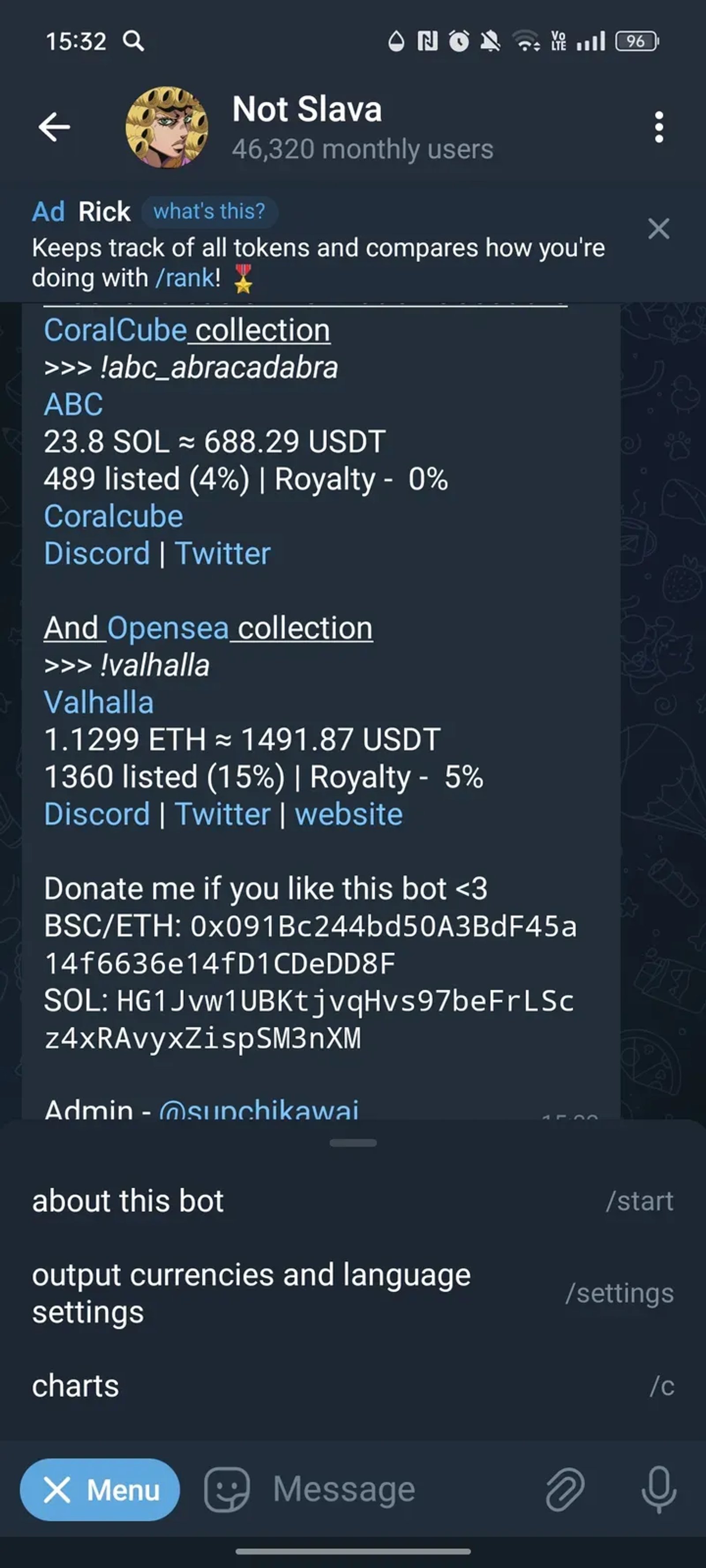This screenshot has height=1568, width=706.
Task: Open Not Slava bot profile avatar
Action: tap(166, 127)
